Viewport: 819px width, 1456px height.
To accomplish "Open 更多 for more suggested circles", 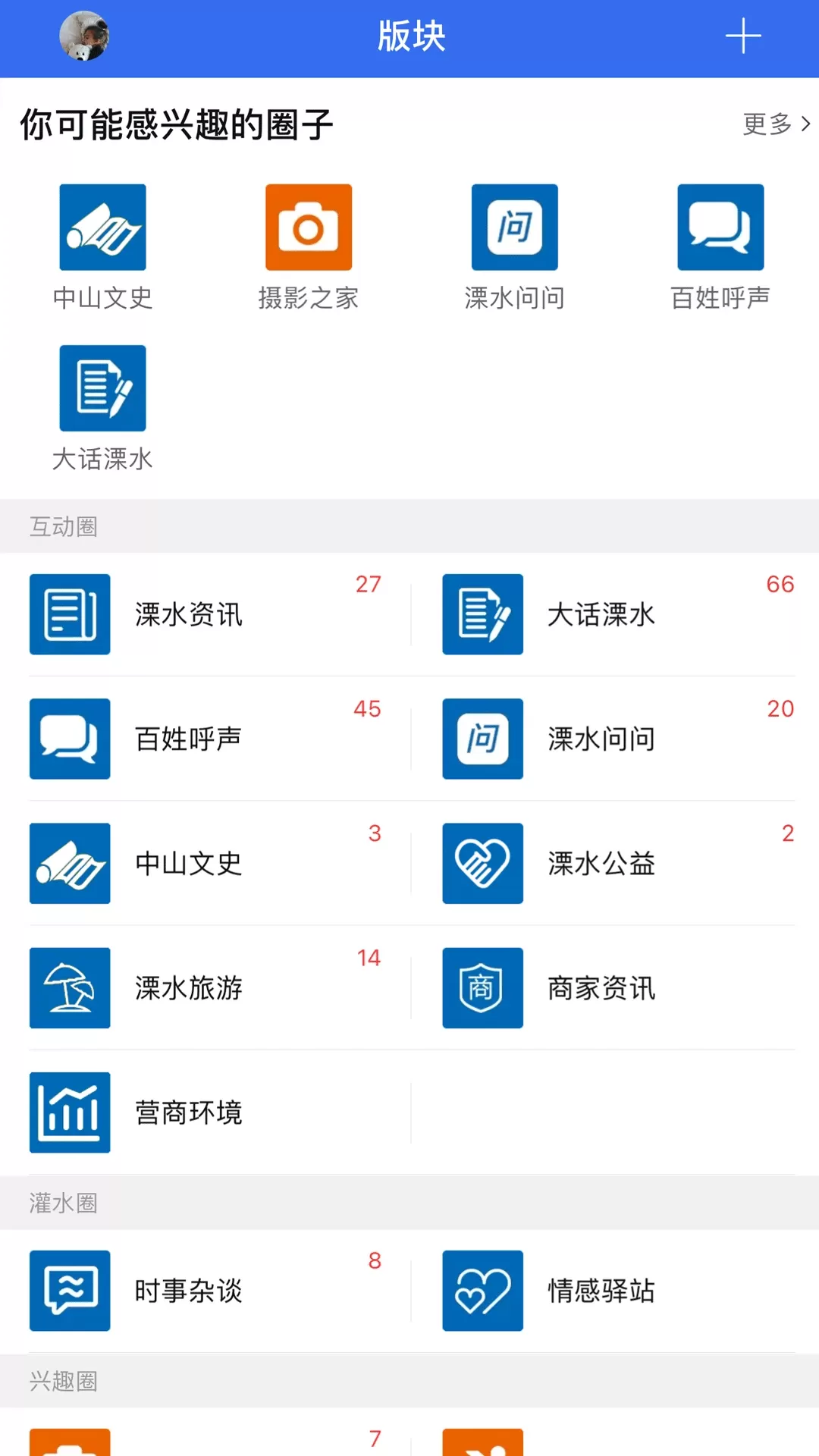I will click(776, 124).
